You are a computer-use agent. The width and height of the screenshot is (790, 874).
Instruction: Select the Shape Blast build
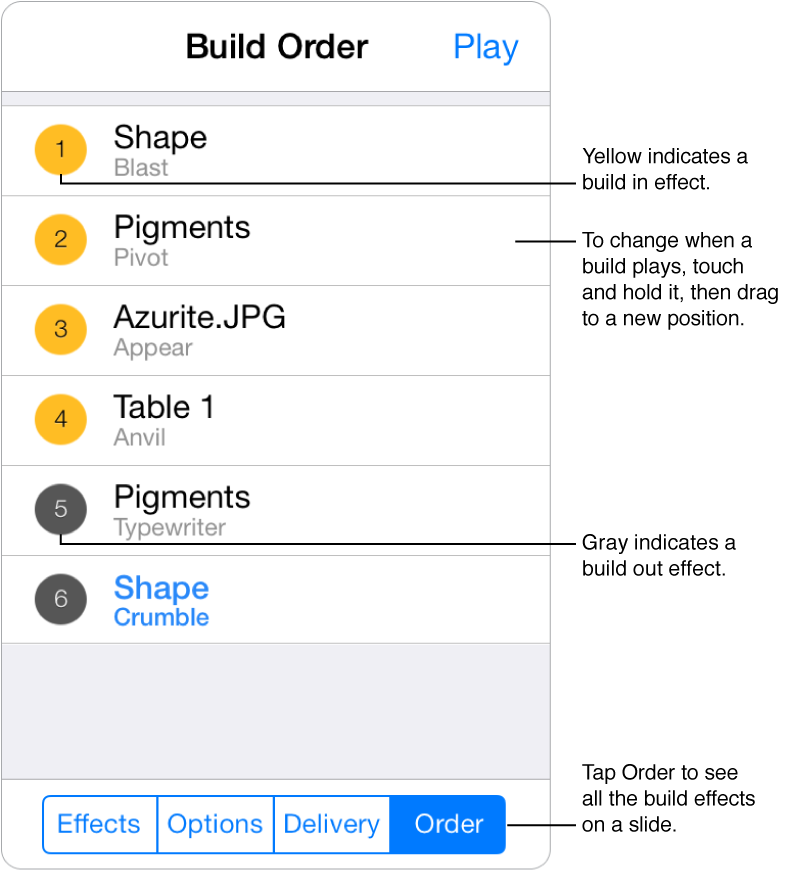point(160,150)
